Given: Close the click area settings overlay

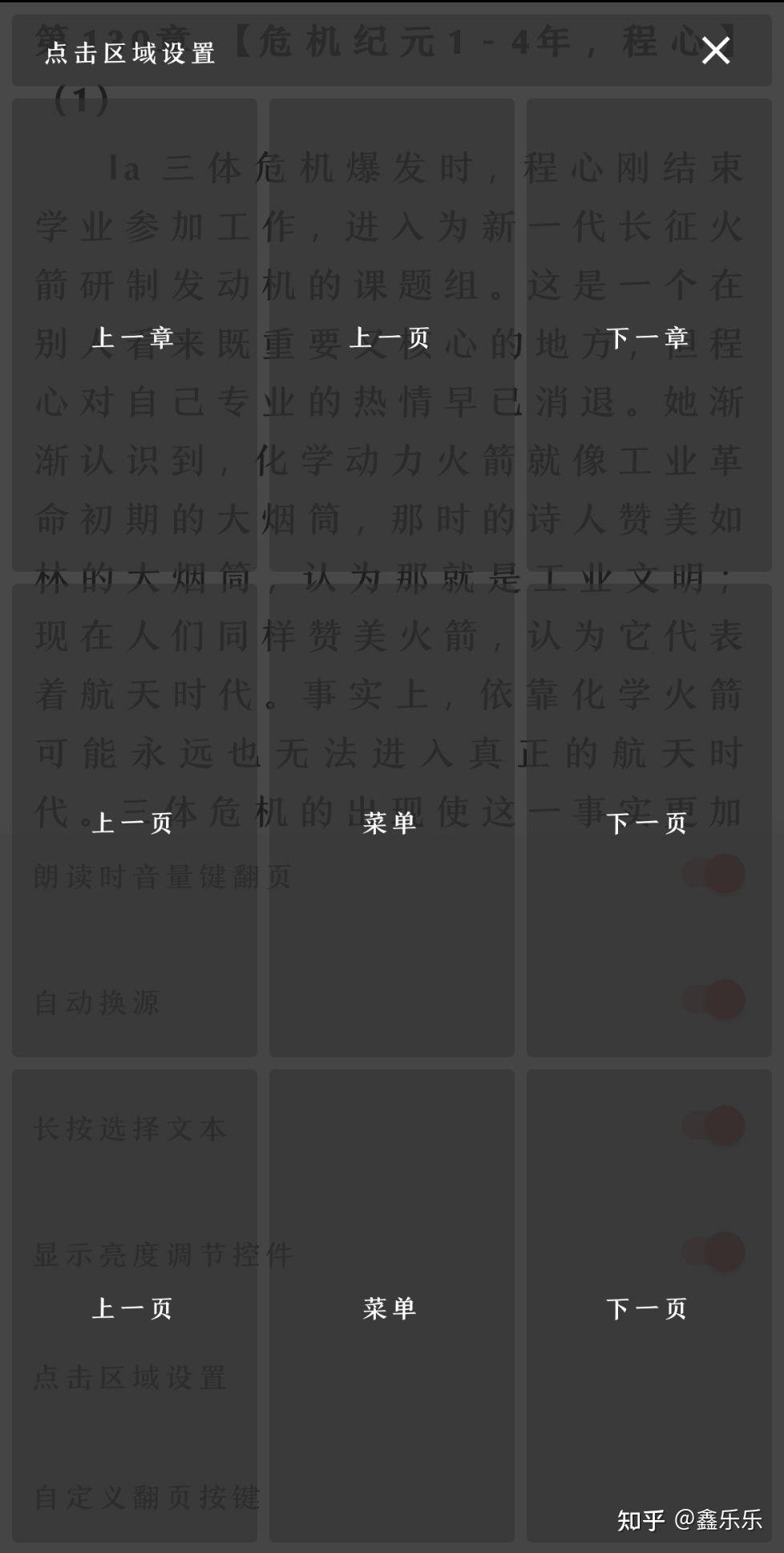Looking at the screenshot, I should [715, 51].
